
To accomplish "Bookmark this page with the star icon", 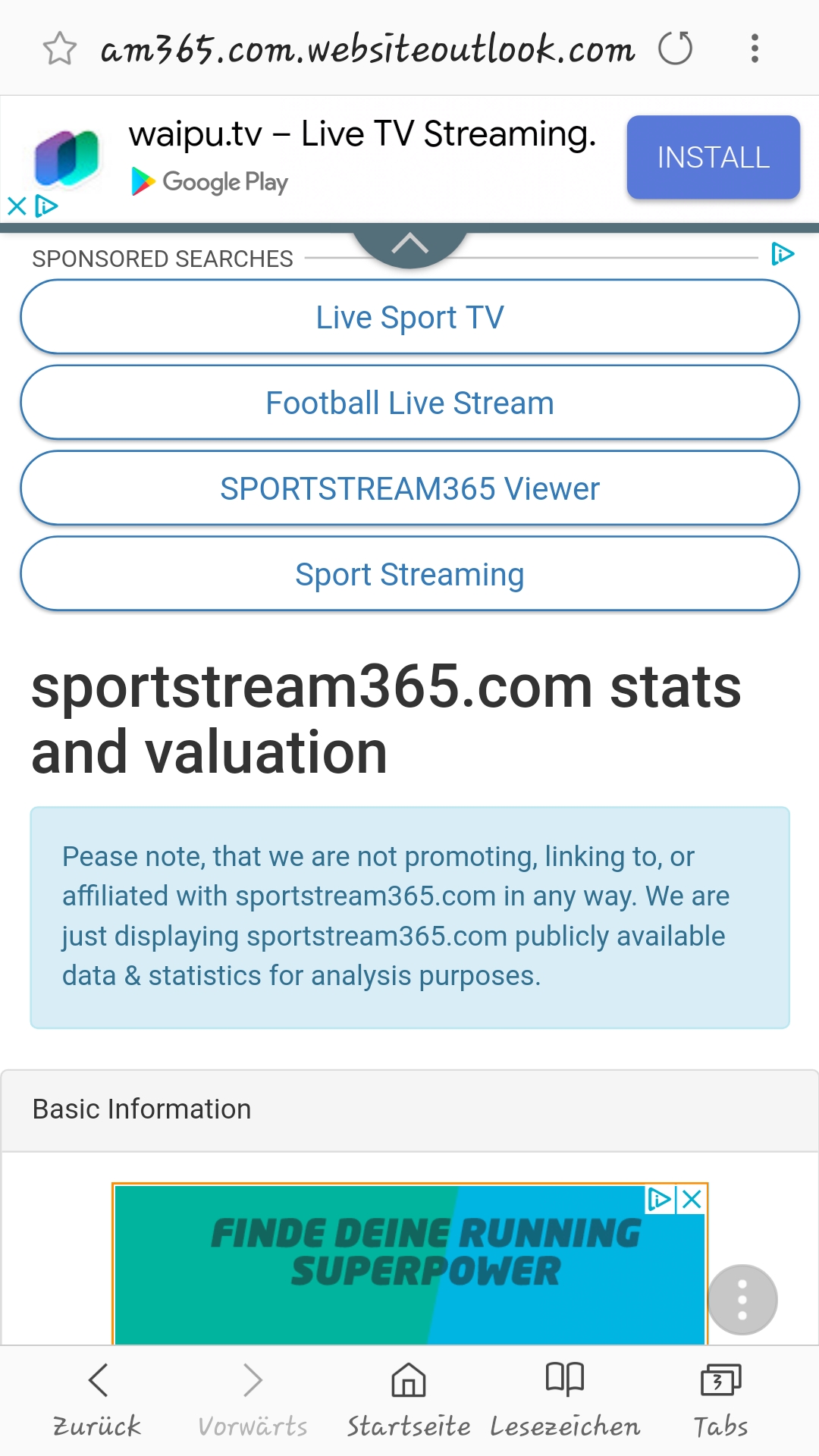I will click(x=59, y=49).
